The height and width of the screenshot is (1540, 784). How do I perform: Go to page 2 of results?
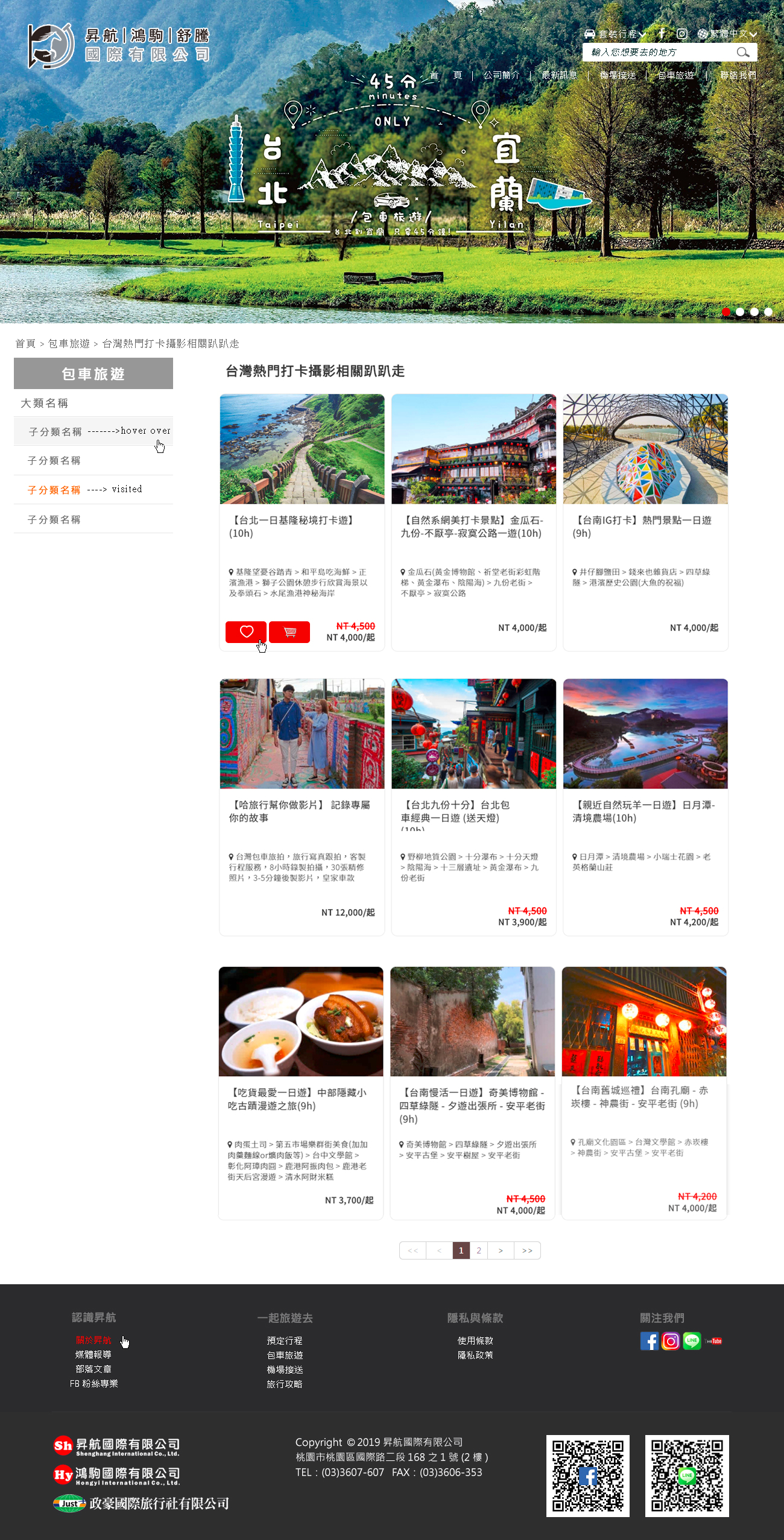click(479, 1250)
